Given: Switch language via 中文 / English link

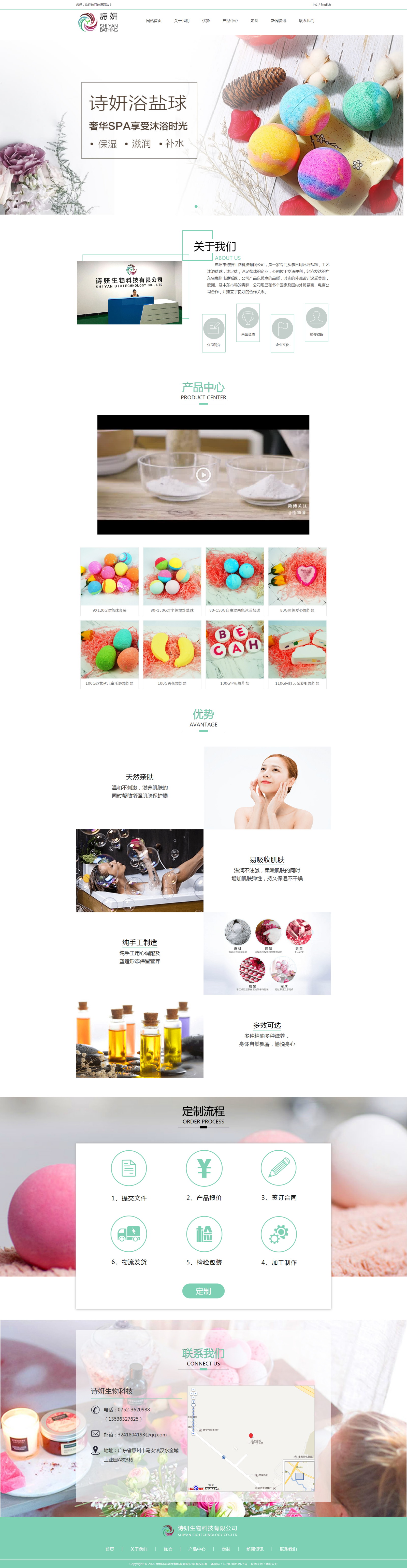Looking at the screenshot, I should 321,4.
